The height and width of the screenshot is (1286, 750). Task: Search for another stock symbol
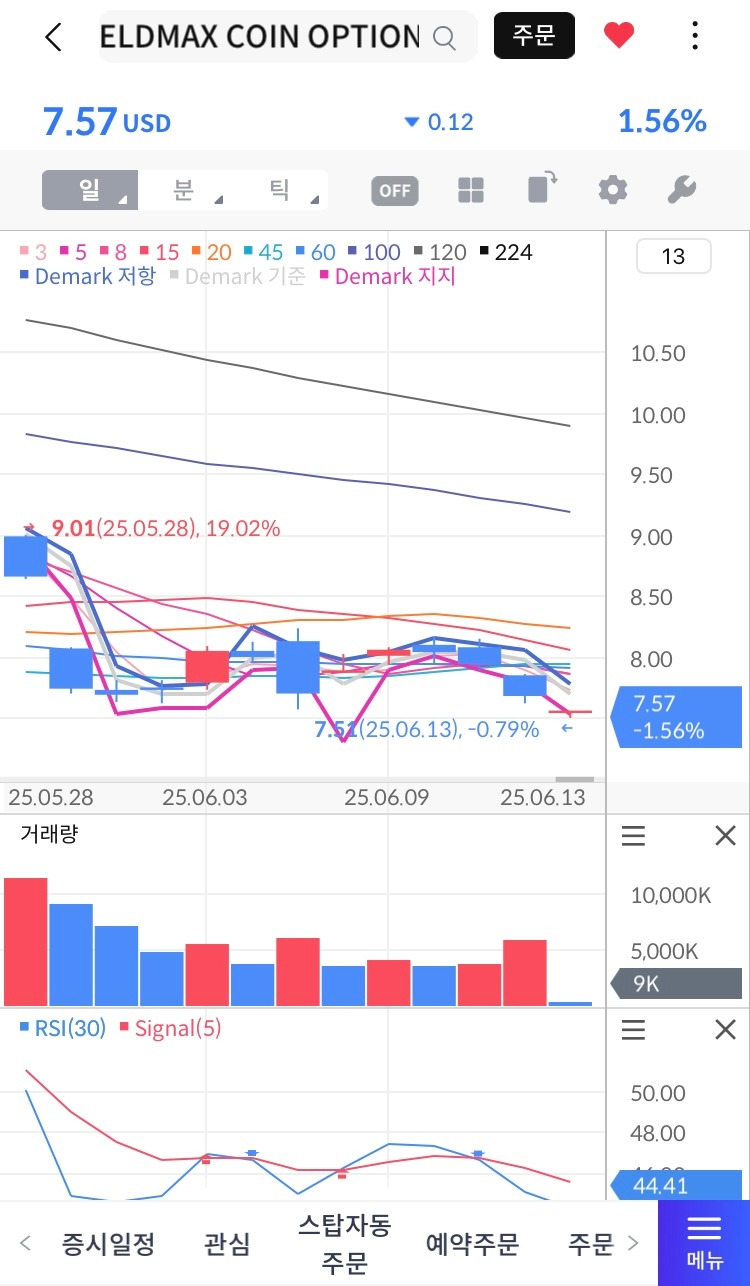point(444,37)
